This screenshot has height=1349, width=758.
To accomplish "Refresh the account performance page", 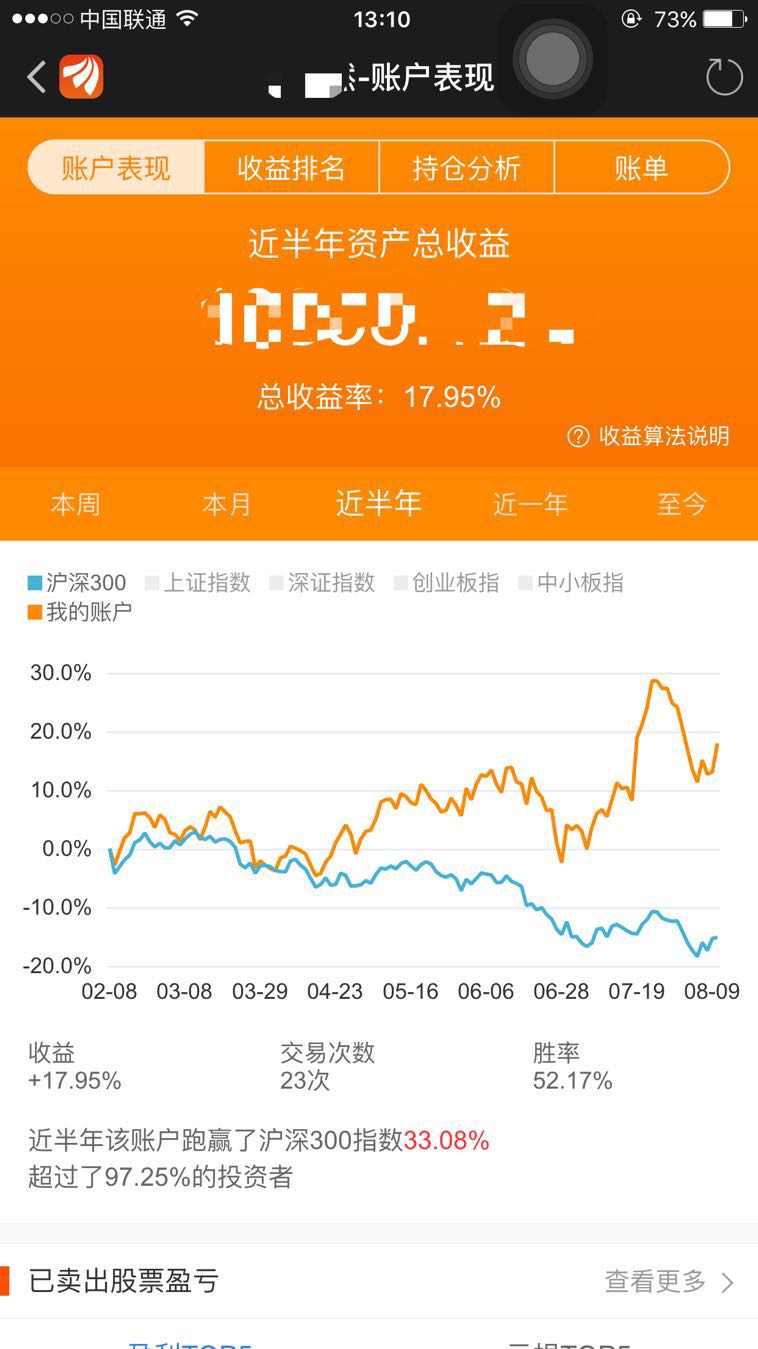I will click(x=724, y=77).
